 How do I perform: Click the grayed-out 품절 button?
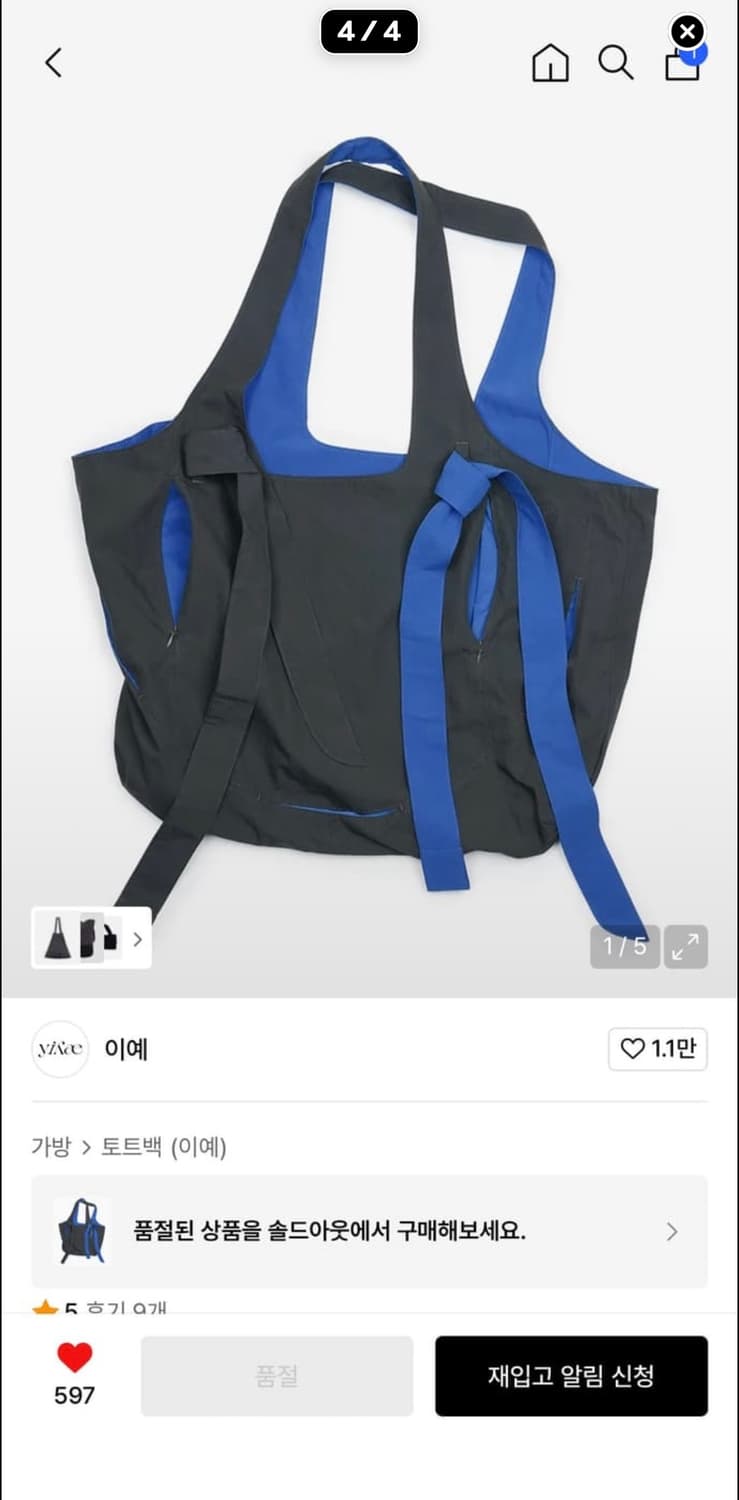[277, 1376]
